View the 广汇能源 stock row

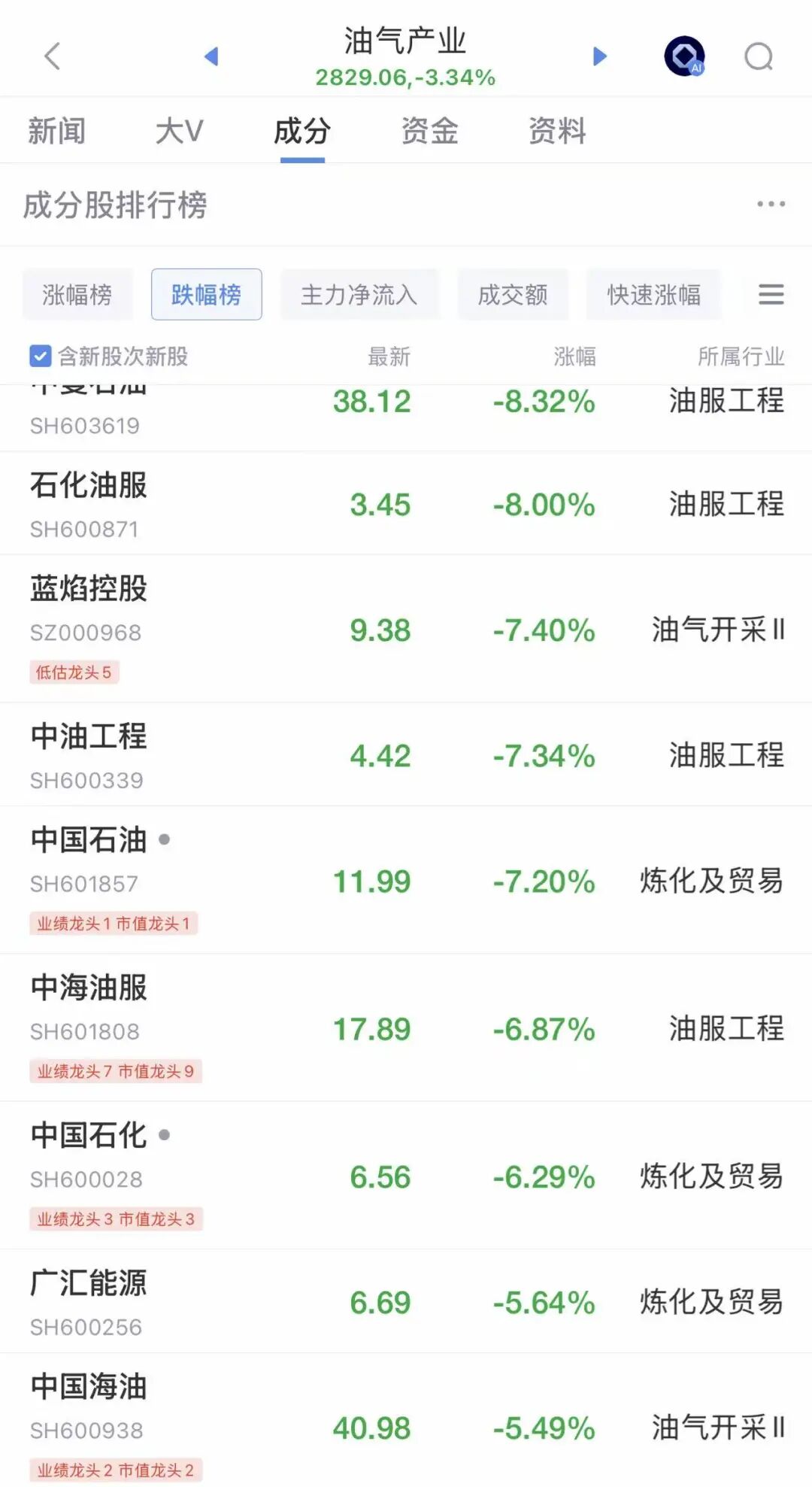(x=89, y=1301)
